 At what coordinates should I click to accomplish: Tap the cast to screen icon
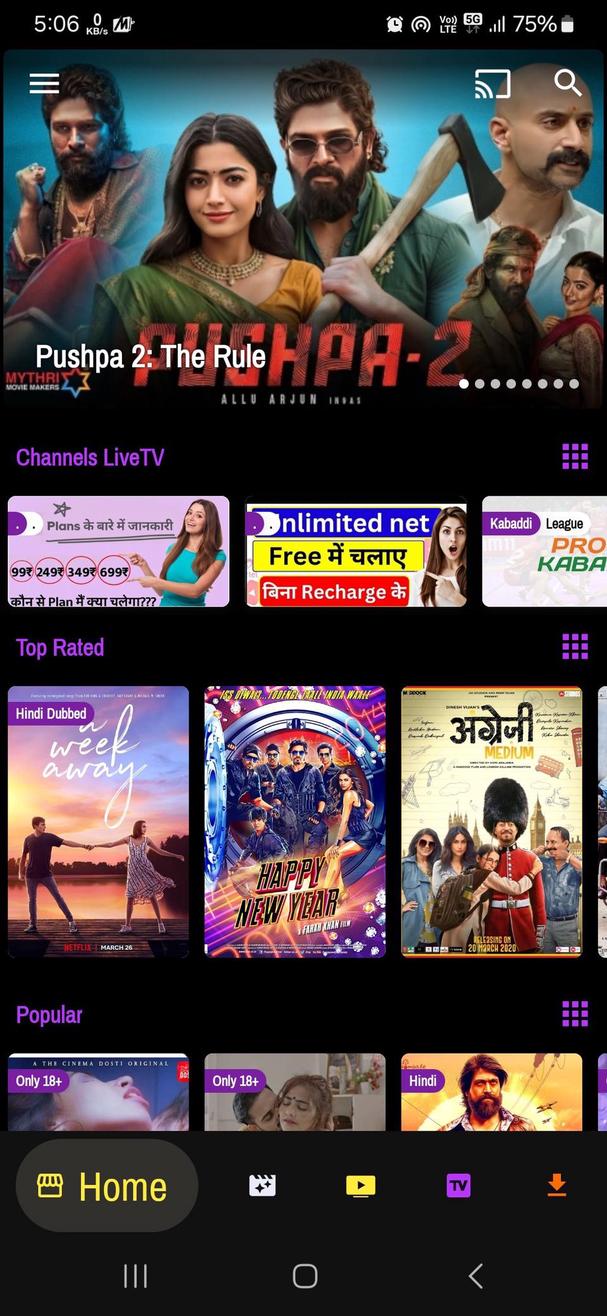pos(492,84)
